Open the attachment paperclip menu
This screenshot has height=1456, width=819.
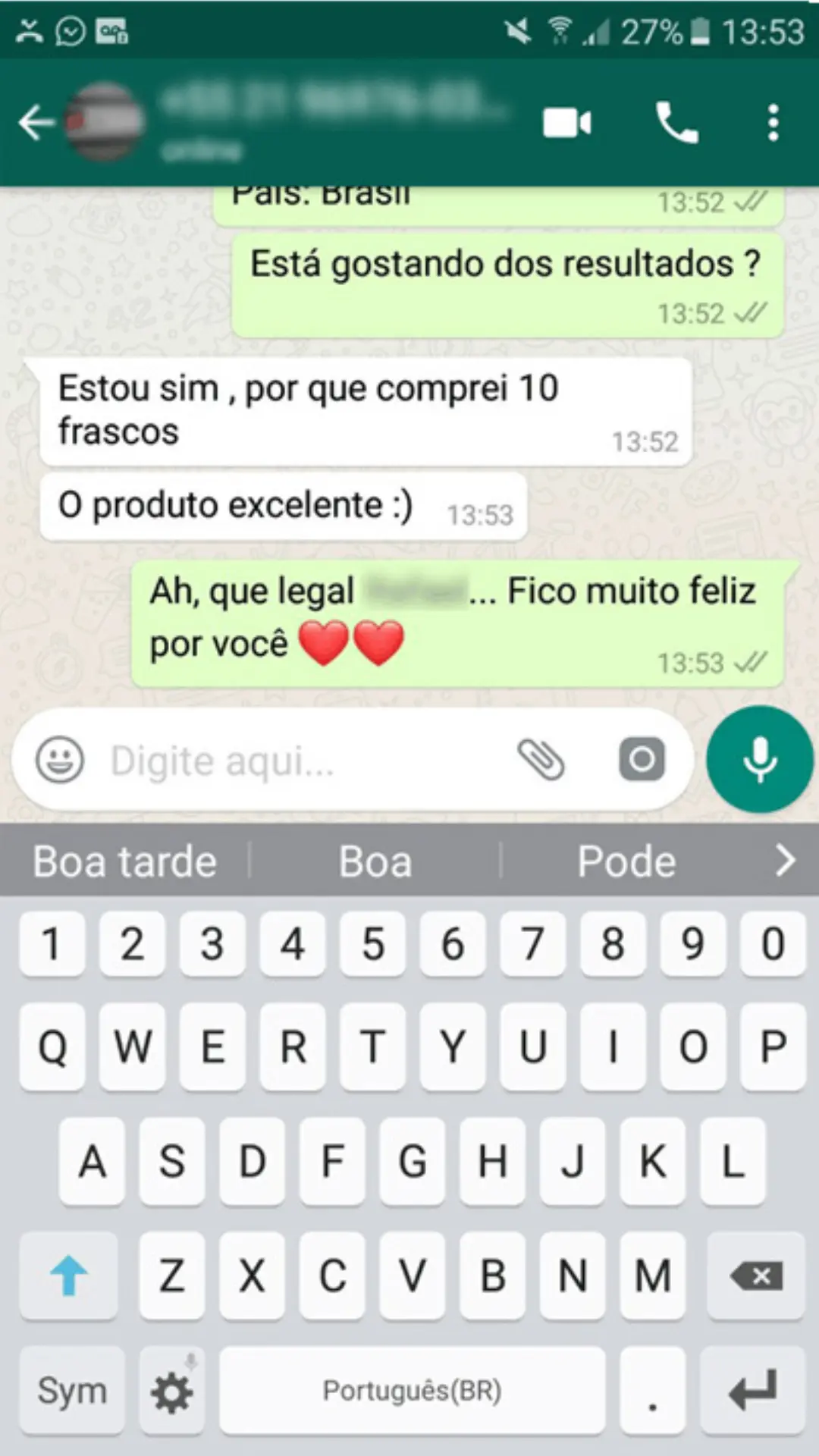[x=541, y=760]
